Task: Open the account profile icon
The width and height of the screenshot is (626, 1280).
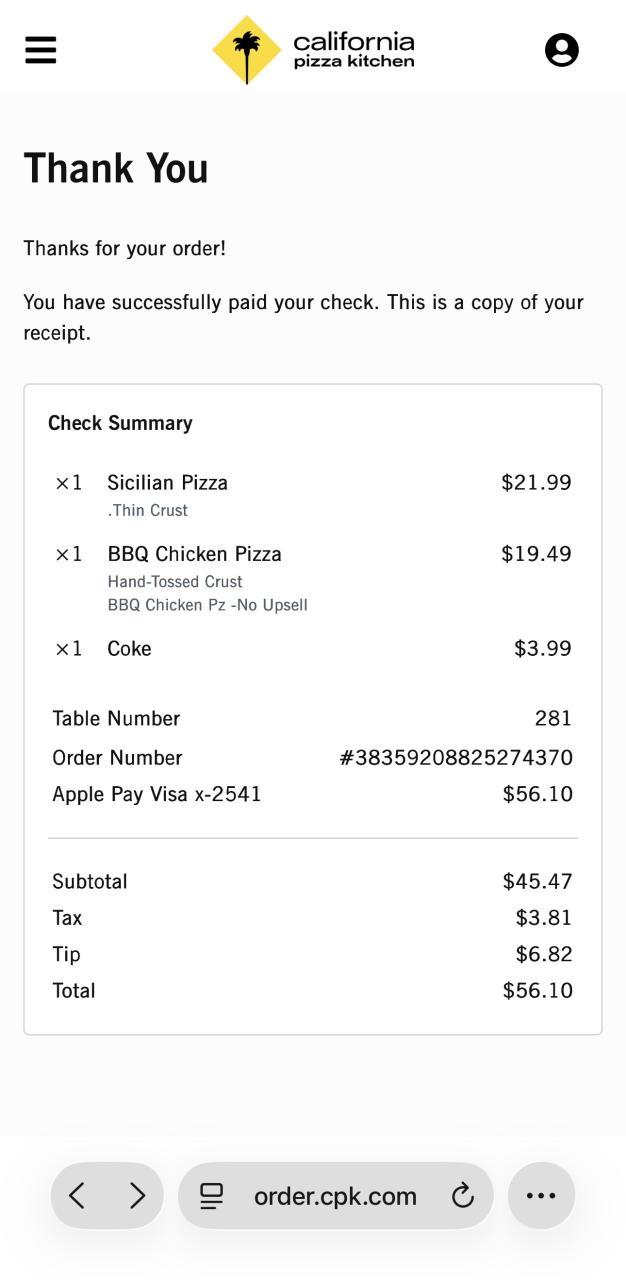Action: (x=561, y=50)
